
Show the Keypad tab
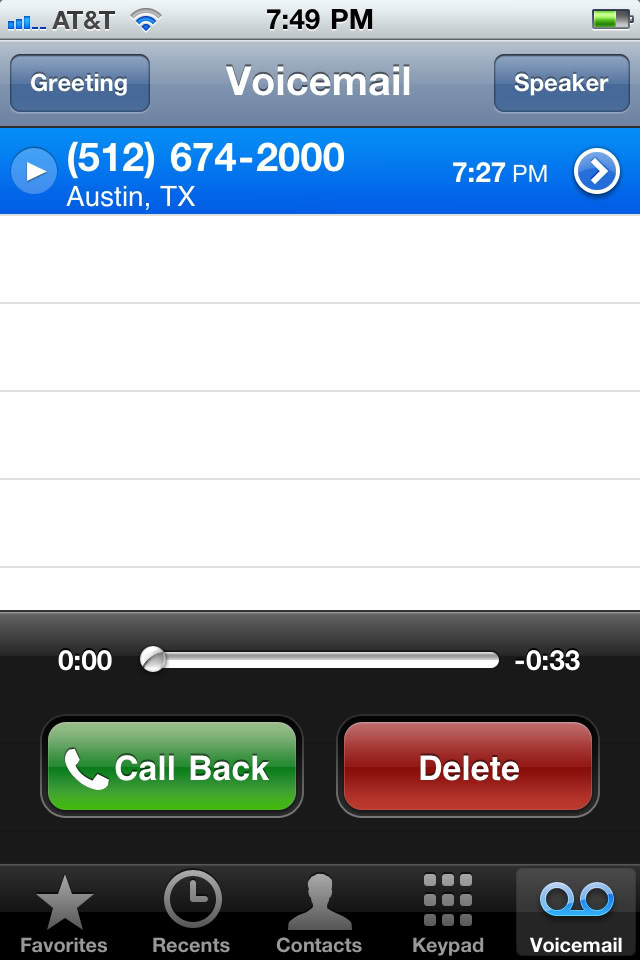coord(448,911)
